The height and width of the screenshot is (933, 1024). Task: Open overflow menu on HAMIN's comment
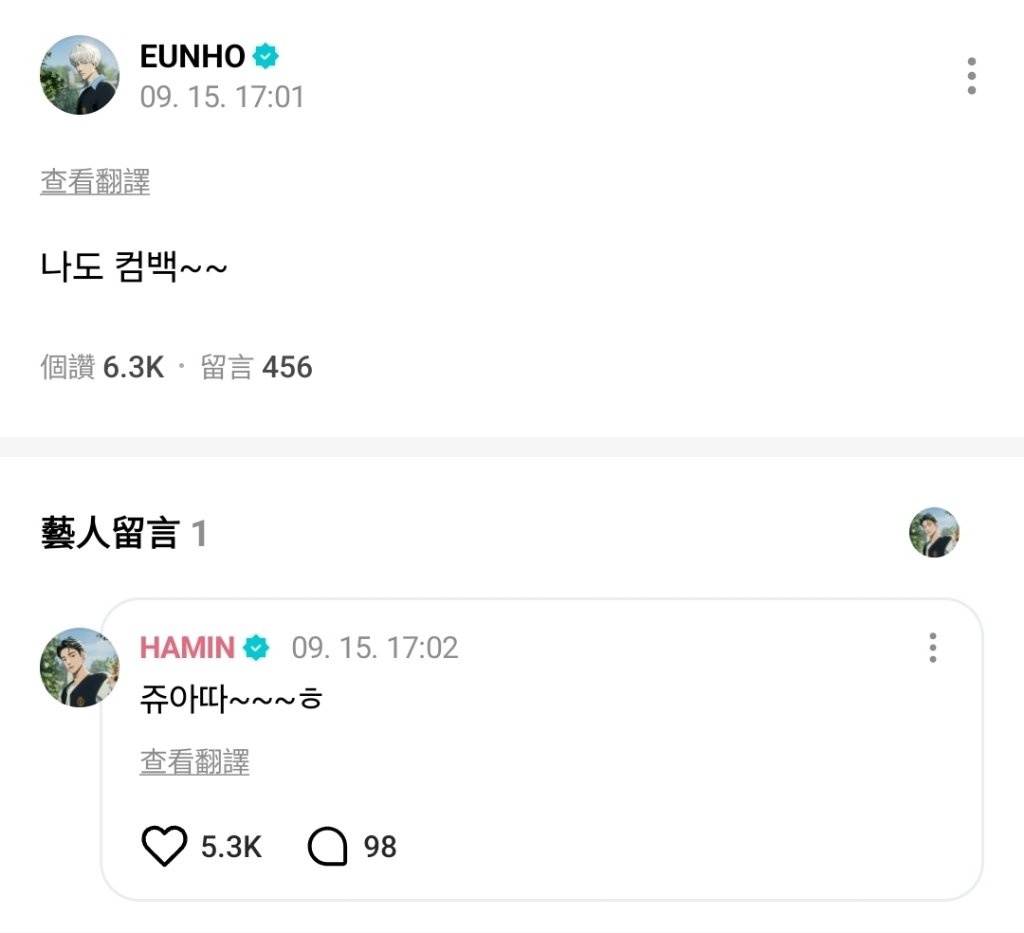tap(932, 648)
